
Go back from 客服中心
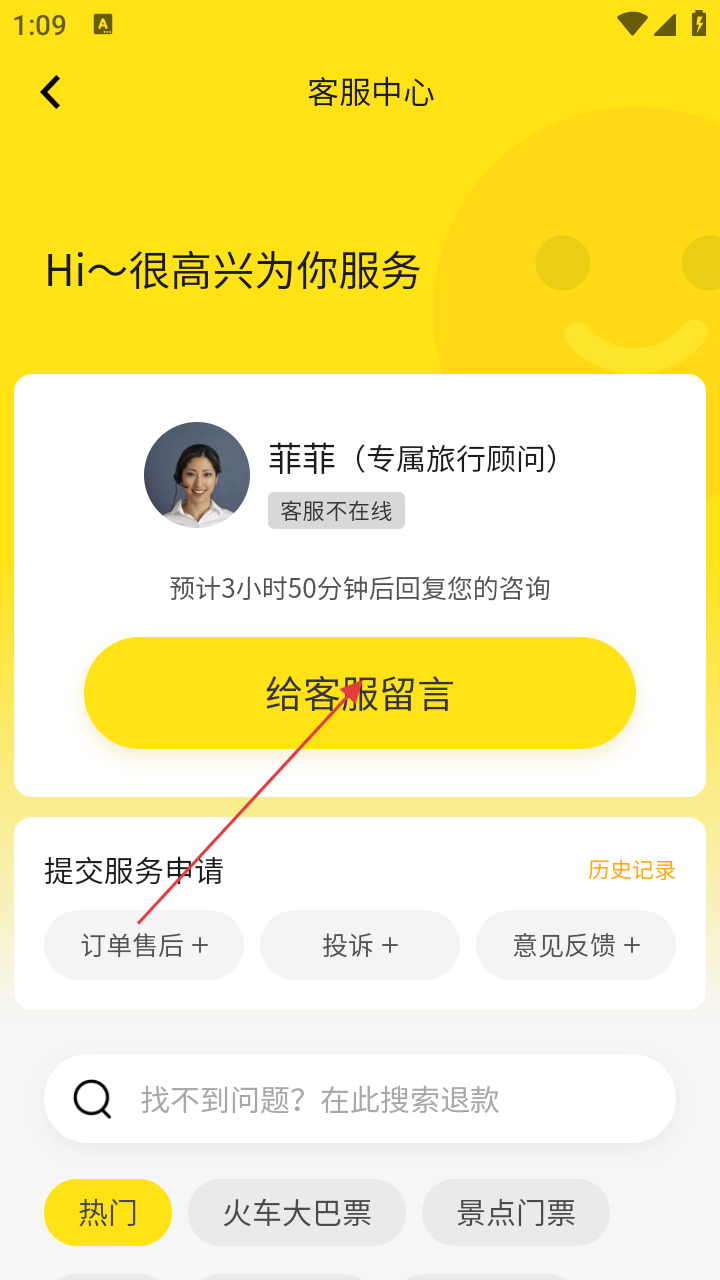[x=50, y=92]
